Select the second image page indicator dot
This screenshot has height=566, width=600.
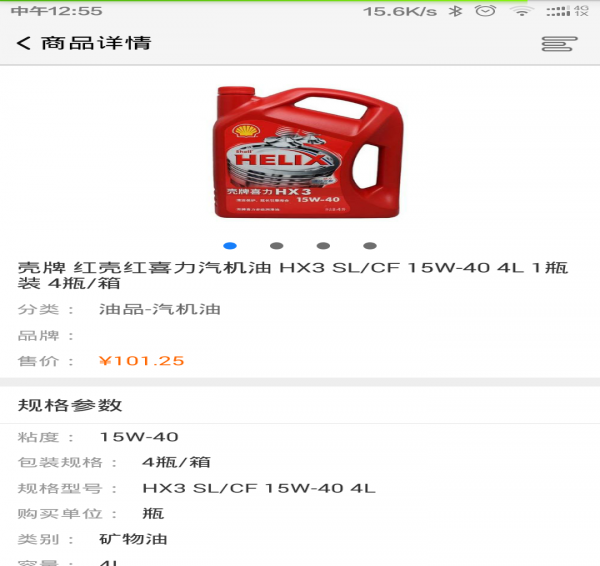277,245
